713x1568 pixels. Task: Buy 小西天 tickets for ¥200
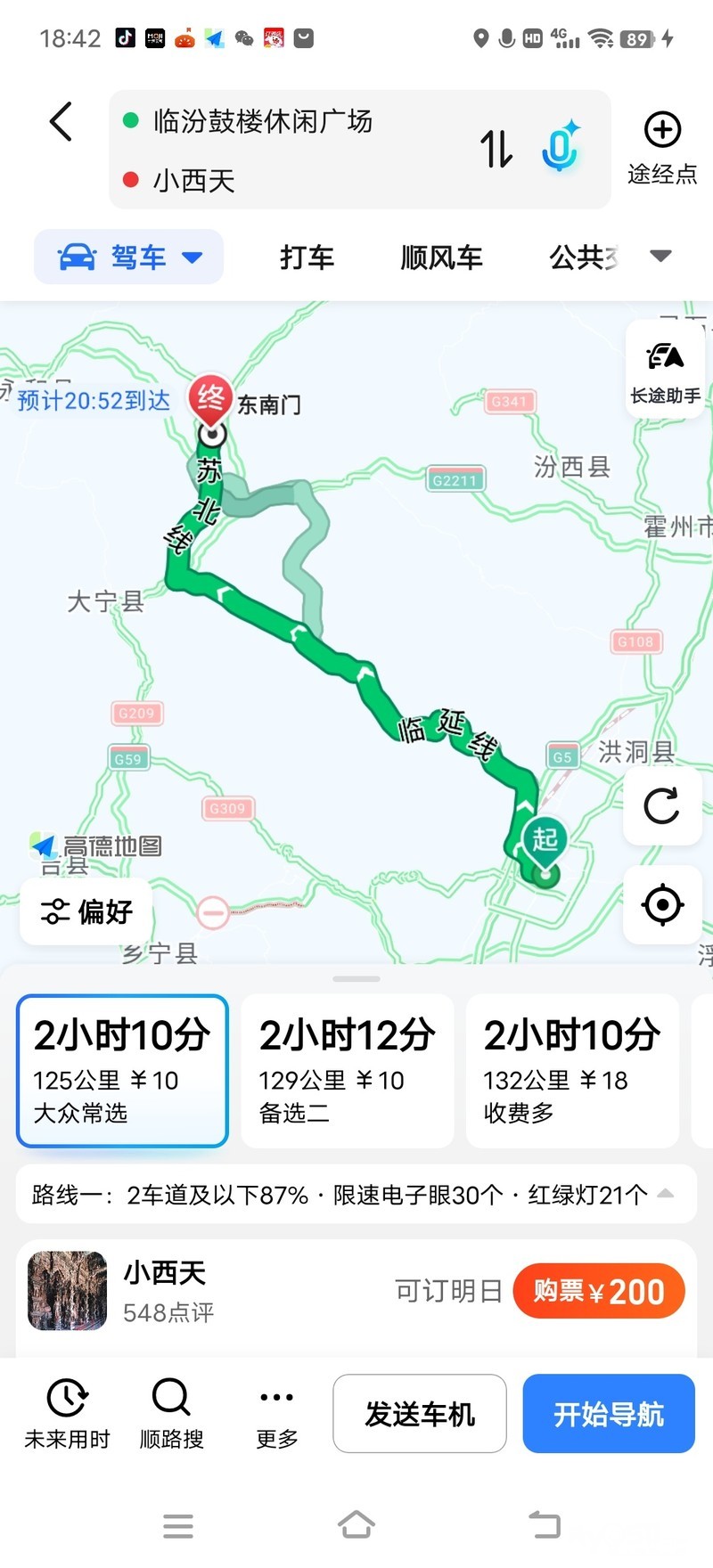click(x=598, y=1291)
